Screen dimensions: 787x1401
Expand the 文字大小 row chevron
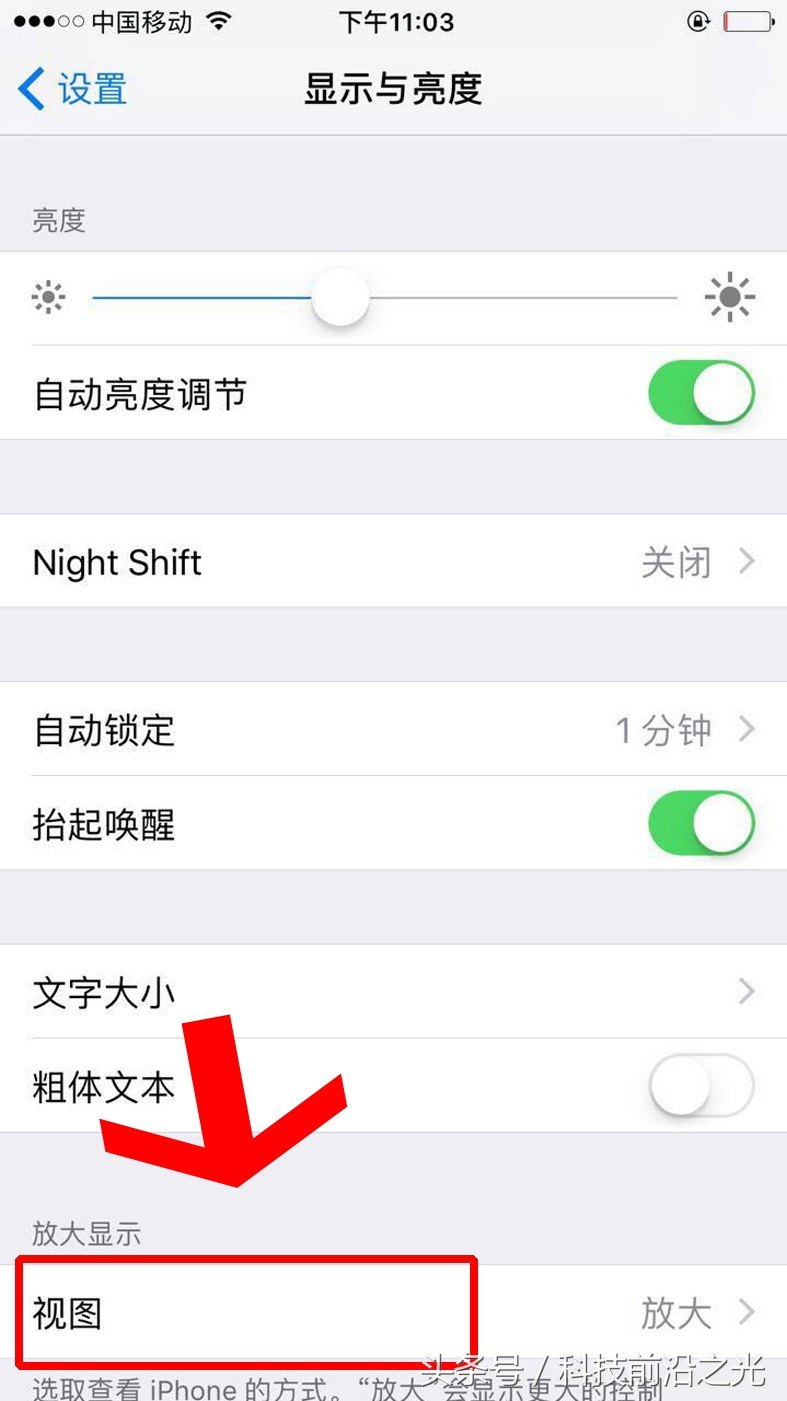[x=746, y=991]
